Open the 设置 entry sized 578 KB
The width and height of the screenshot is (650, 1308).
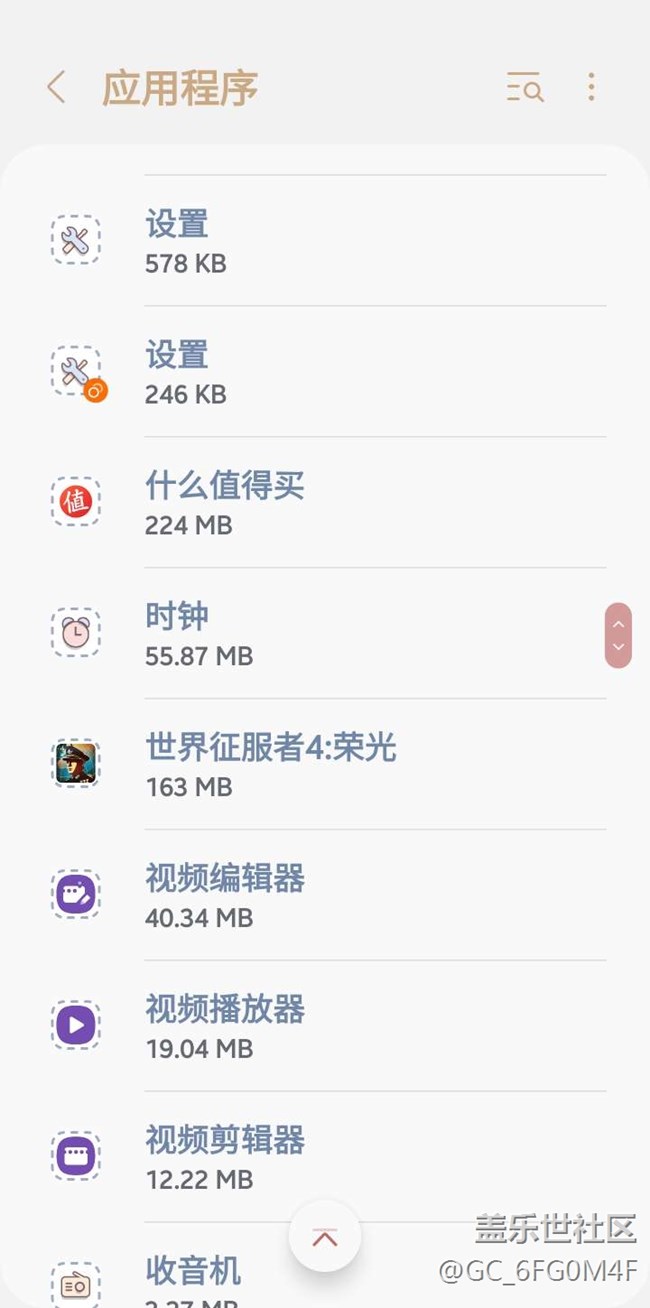point(325,241)
